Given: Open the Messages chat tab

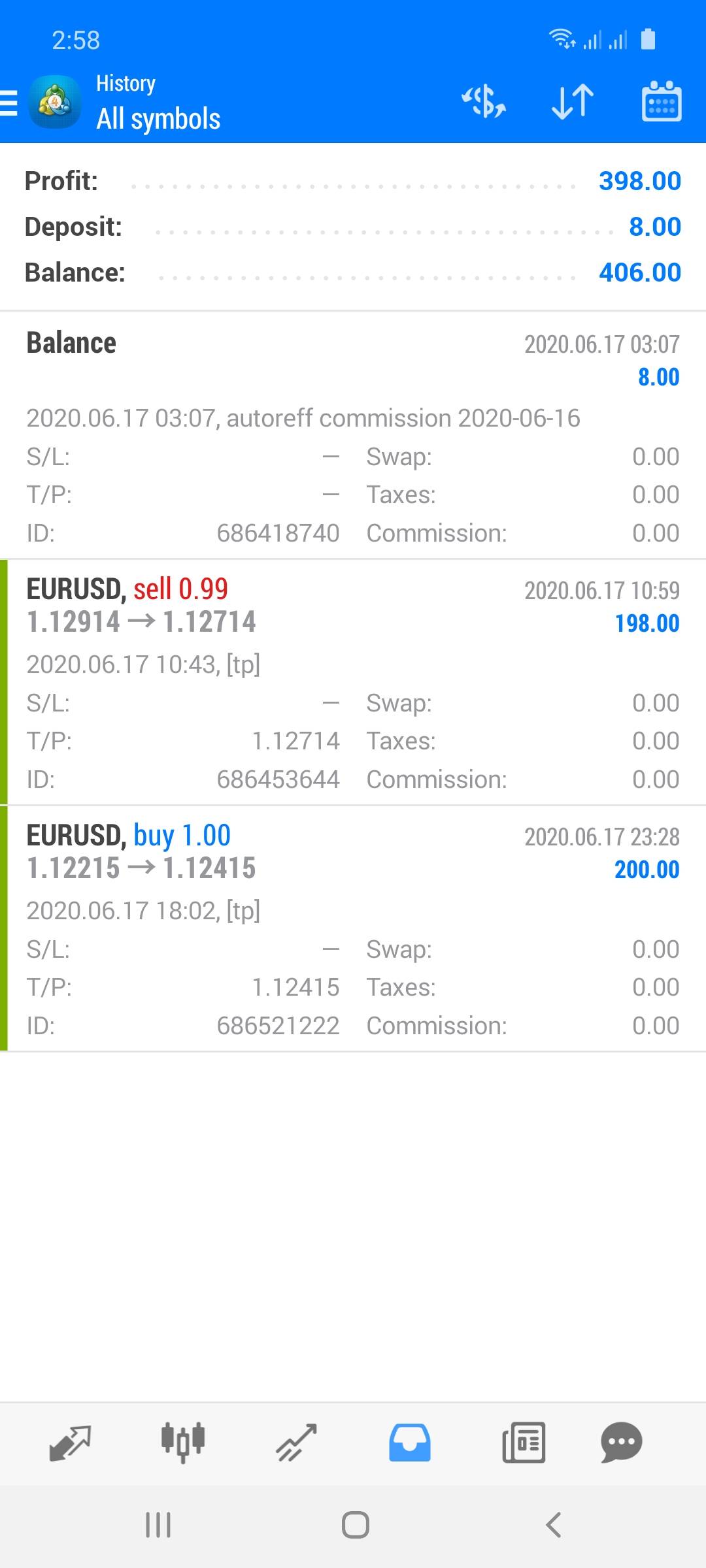Looking at the screenshot, I should coord(621,1441).
